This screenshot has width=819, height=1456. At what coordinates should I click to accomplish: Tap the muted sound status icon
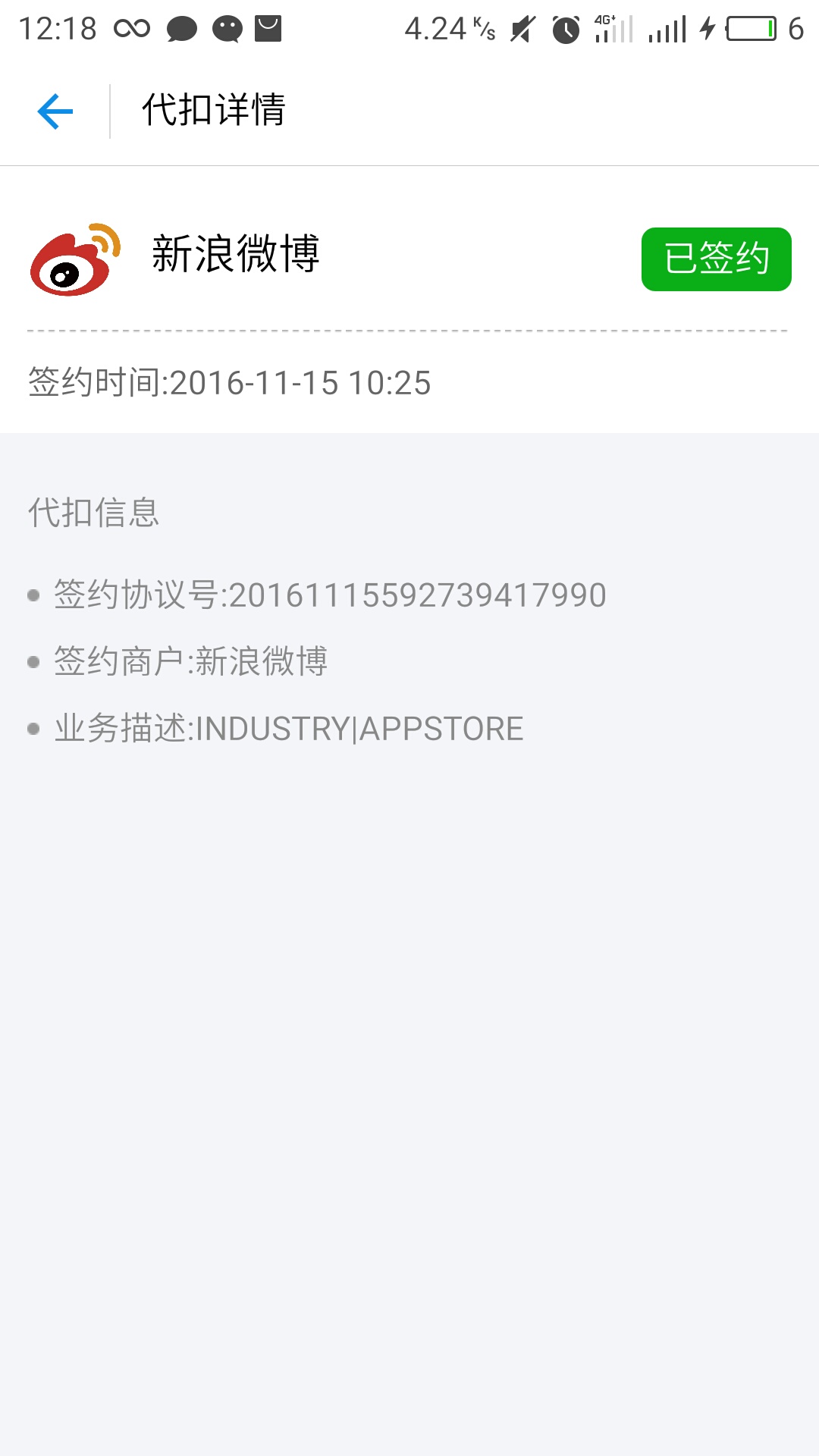click(519, 27)
